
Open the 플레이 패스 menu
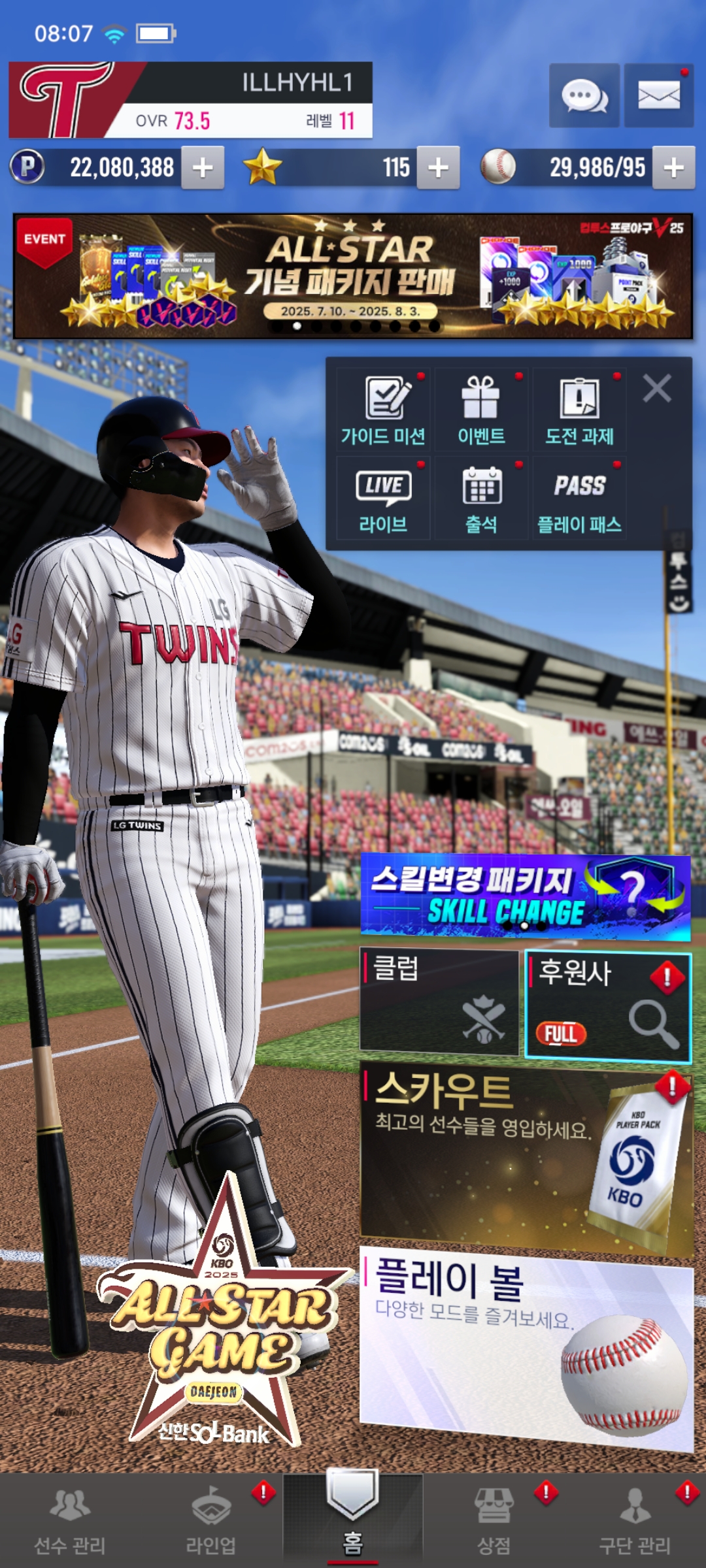(579, 498)
